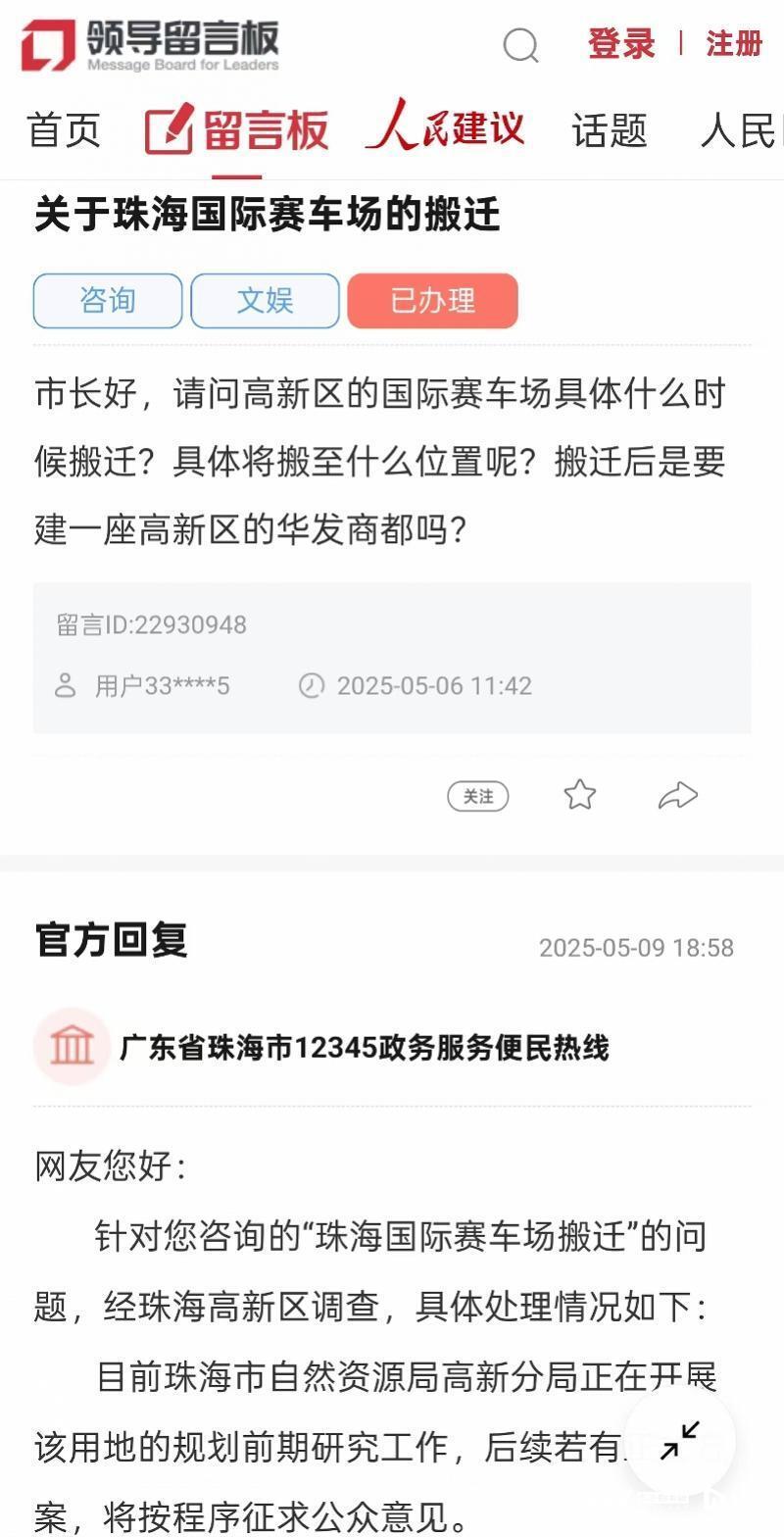Image resolution: width=784 pixels, height=1537 pixels.
Task: Toggle the 咨询 category tag
Action: coord(108,301)
